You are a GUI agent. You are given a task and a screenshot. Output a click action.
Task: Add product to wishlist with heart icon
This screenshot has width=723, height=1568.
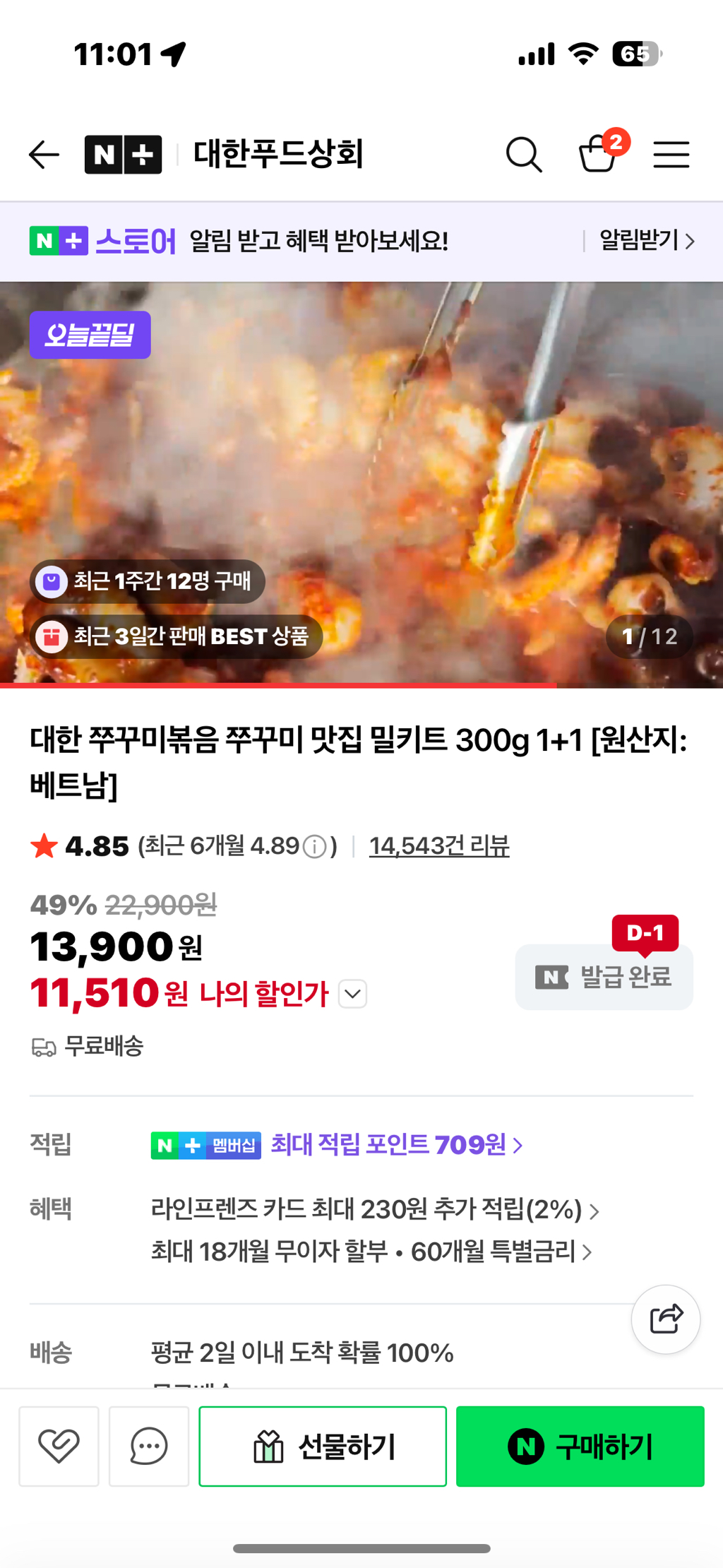[x=59, y=1446]
